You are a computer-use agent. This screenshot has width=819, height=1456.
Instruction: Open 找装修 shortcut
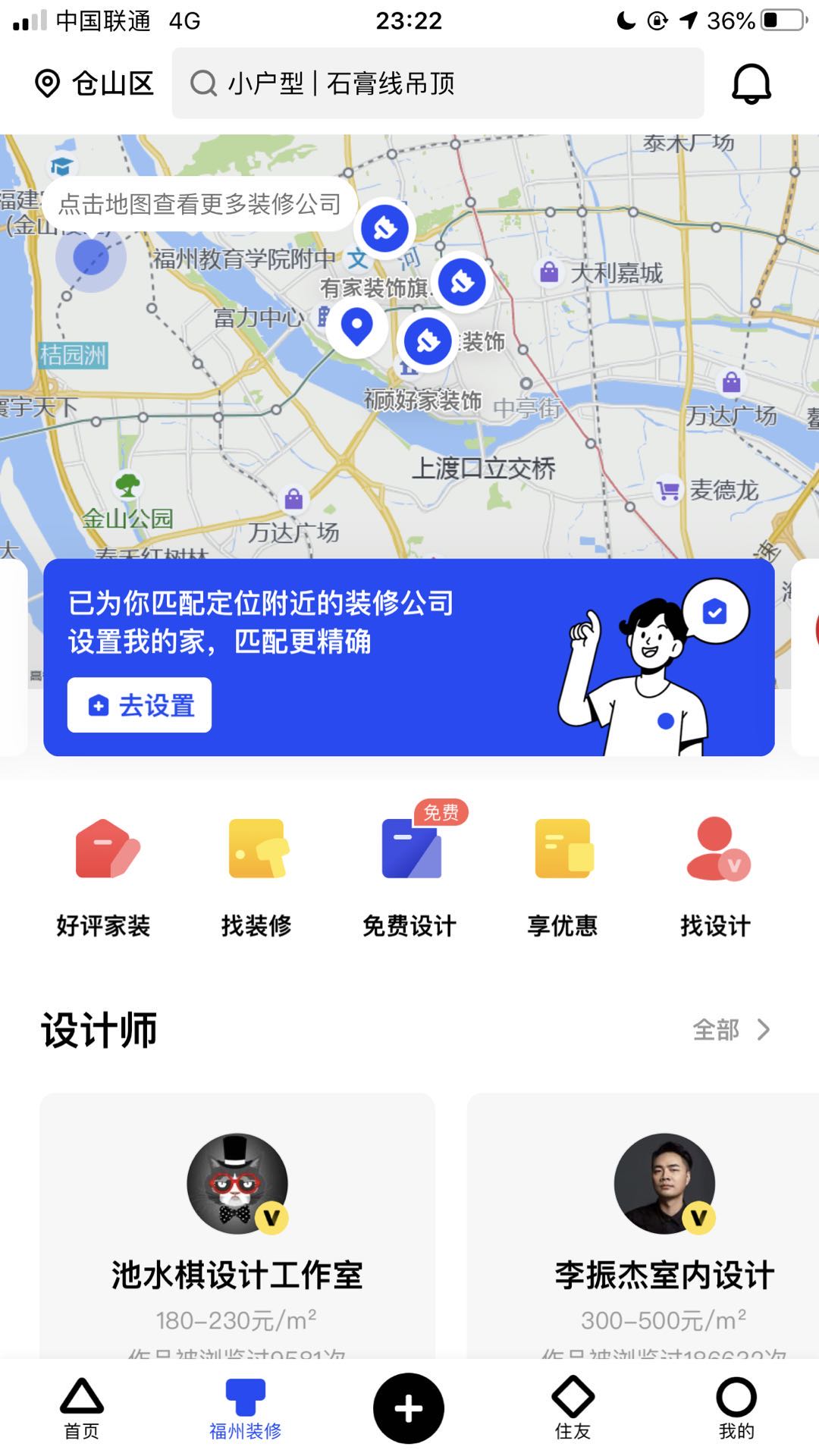[257, 876]
